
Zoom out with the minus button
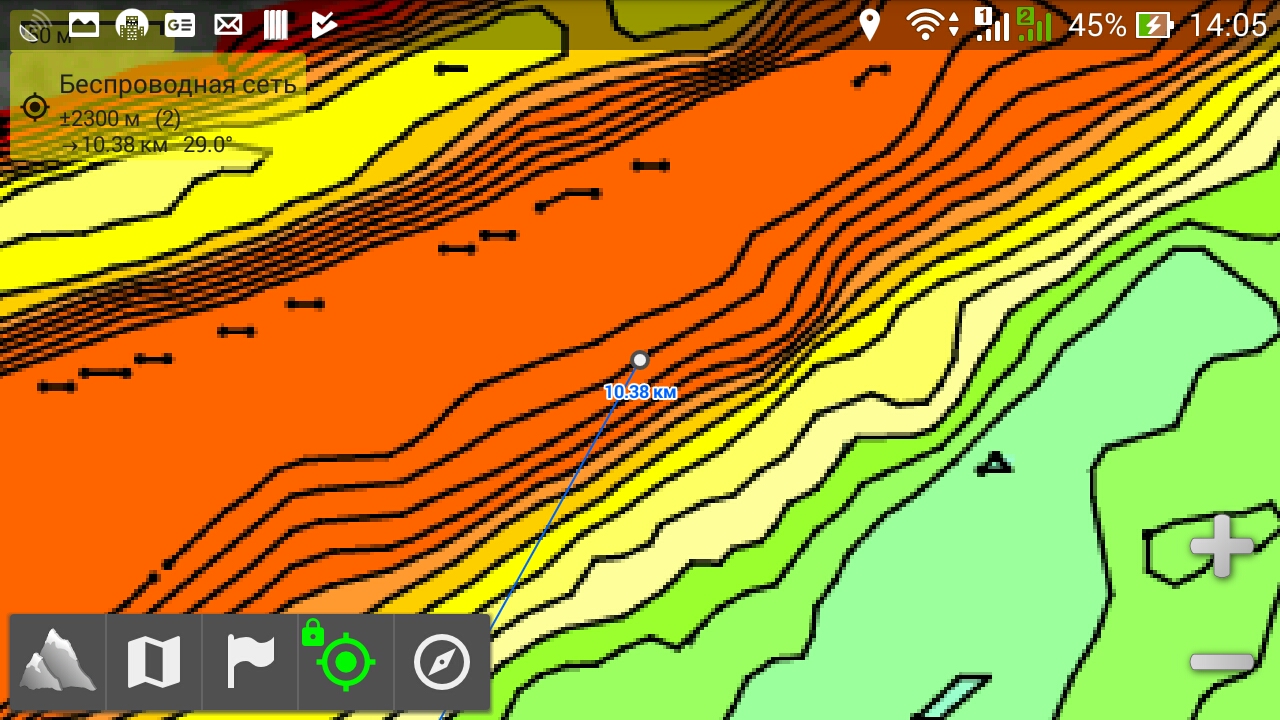pos(1221,662)
